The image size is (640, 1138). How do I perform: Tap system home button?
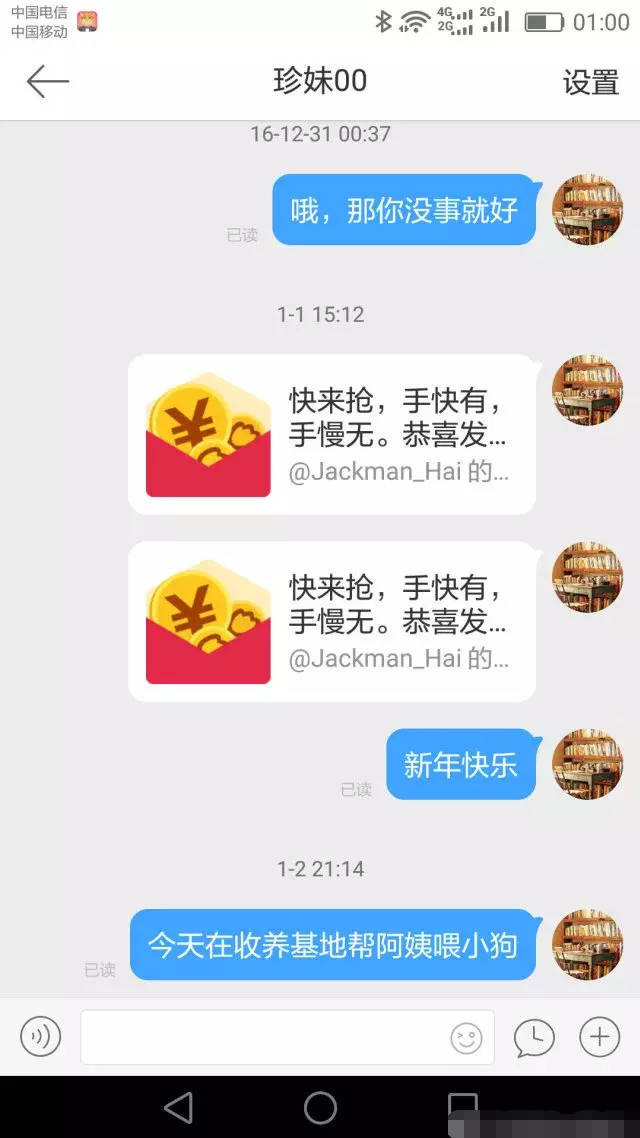click(x=320, y=1108)
